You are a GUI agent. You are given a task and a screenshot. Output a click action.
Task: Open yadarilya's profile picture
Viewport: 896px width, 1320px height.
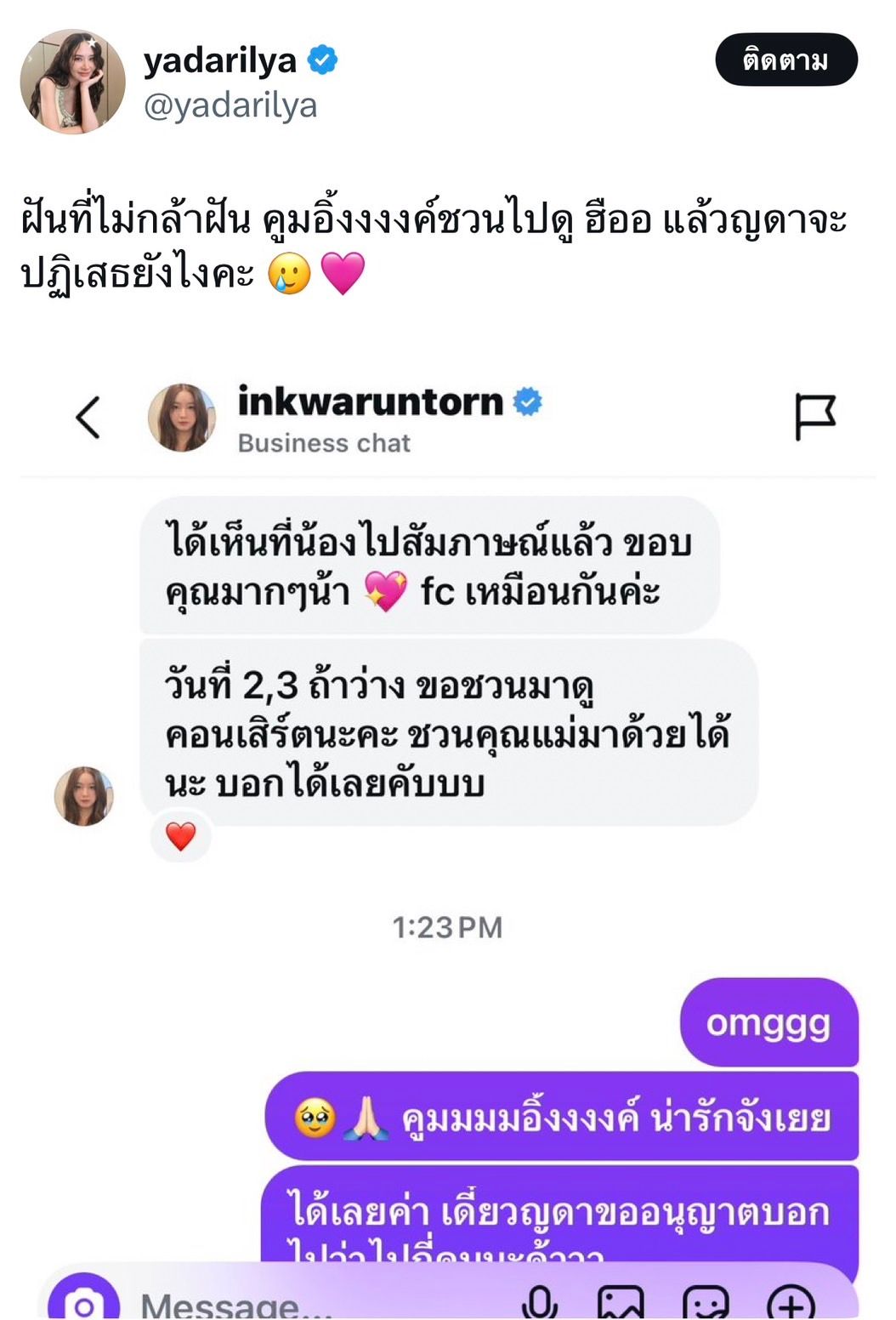pyautogui.click(x=72, y=82)
